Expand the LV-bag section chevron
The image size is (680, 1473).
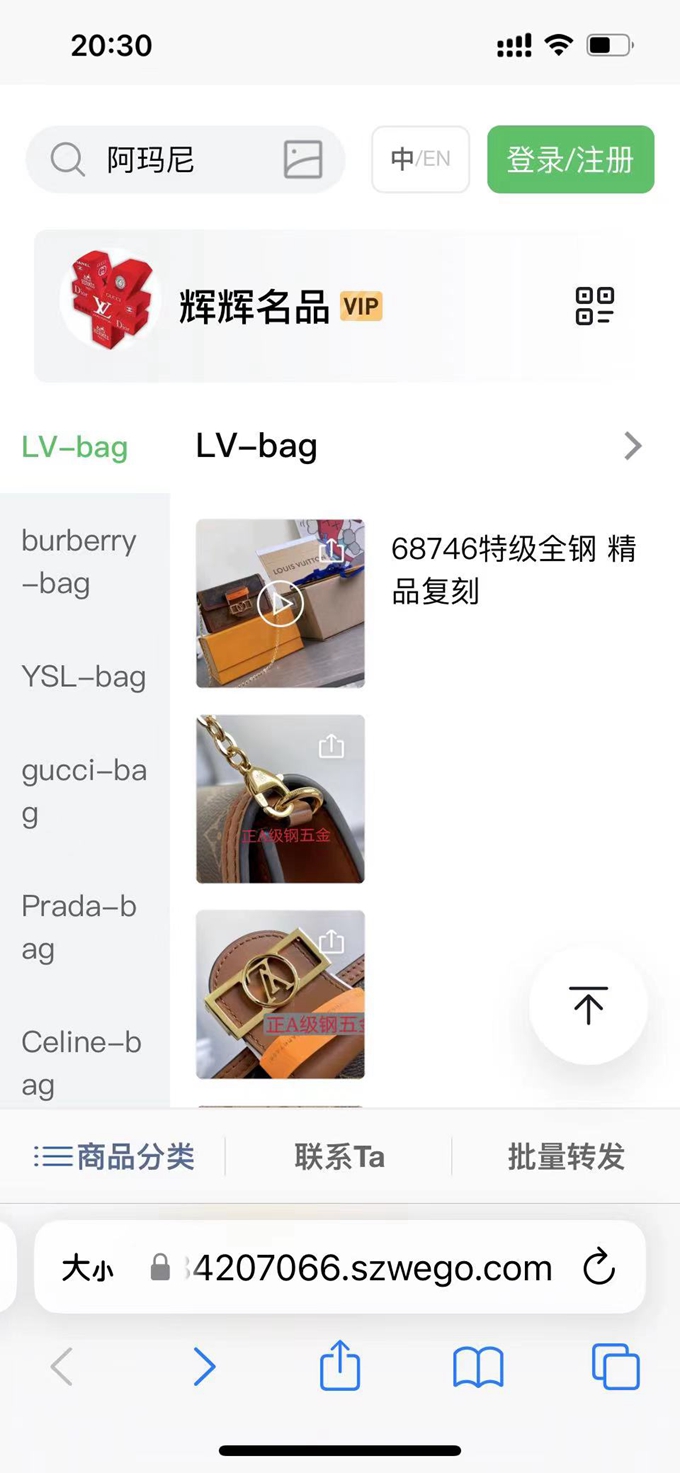(632, 446)
